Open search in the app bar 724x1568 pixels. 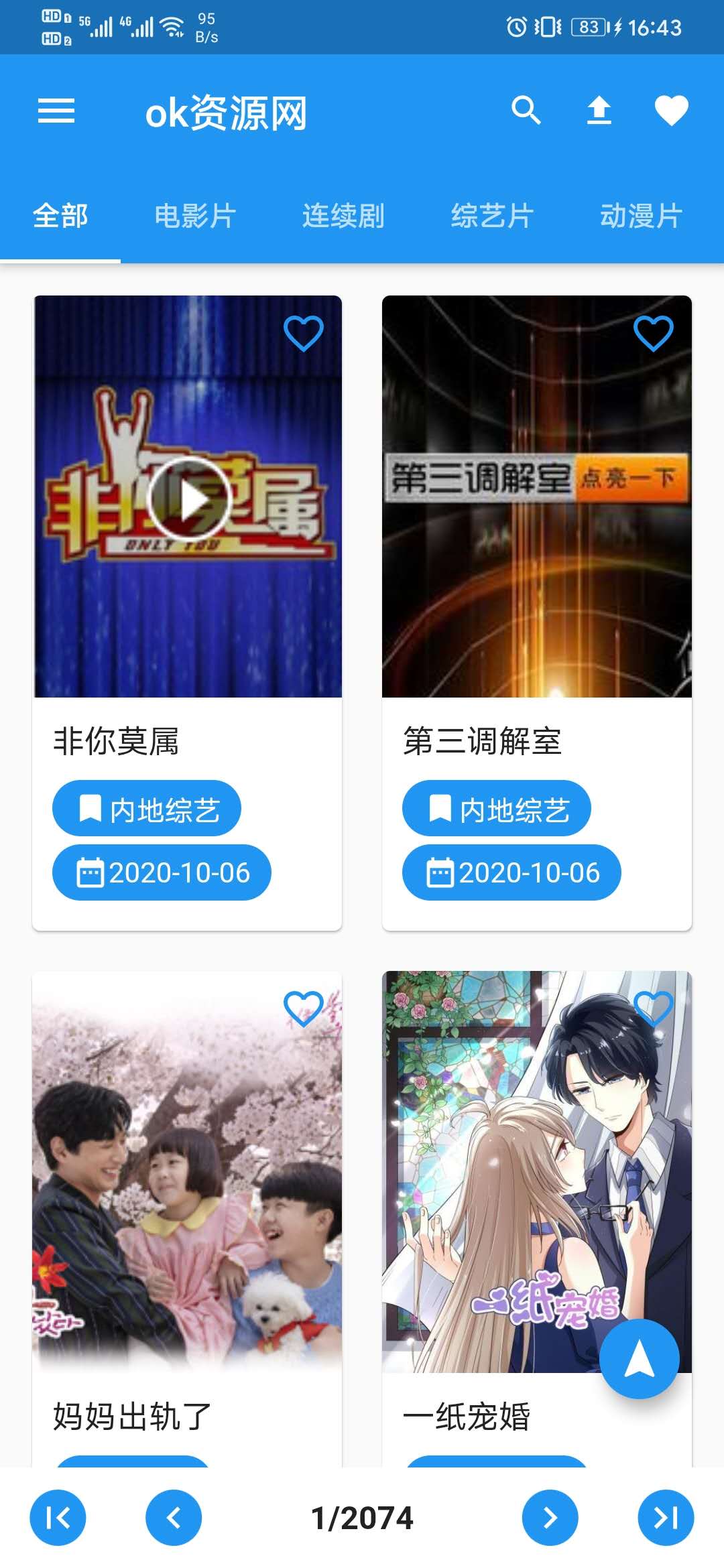[x=526, y=111]
